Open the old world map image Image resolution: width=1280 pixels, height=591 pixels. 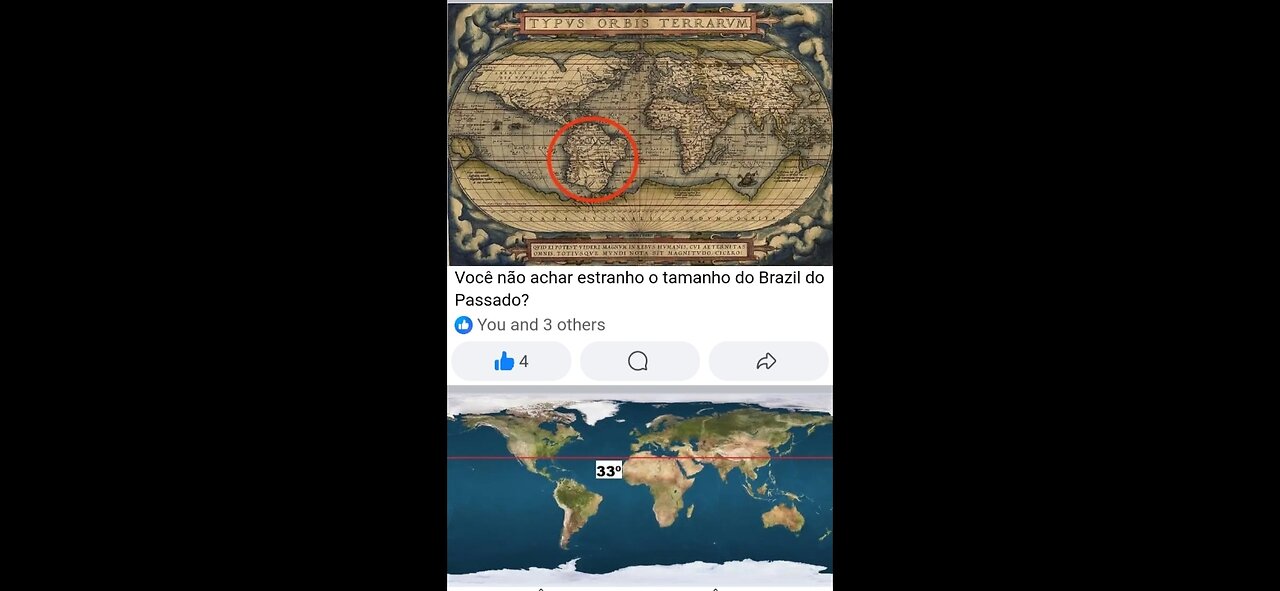tap(640, 133)
